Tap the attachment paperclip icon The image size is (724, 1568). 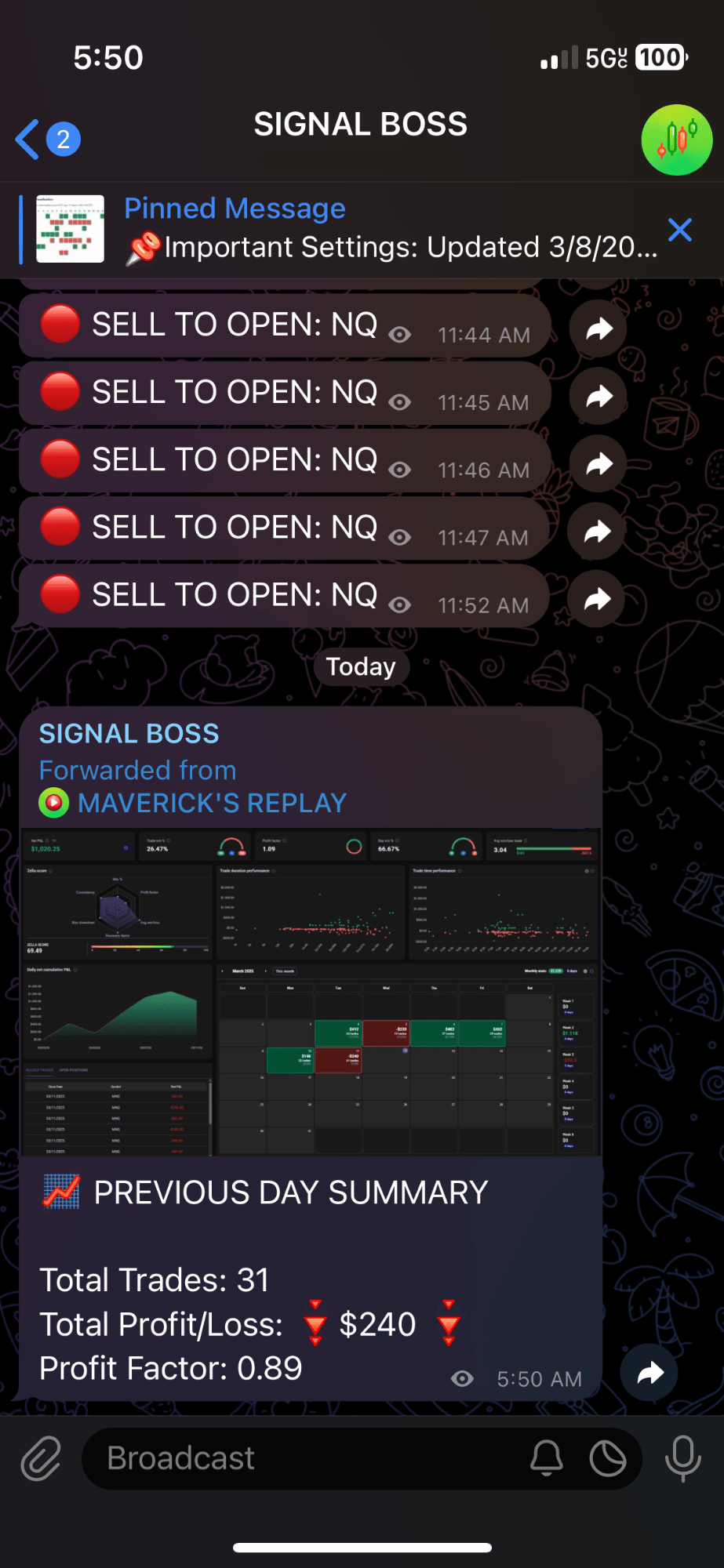(x=41, y=1458)
